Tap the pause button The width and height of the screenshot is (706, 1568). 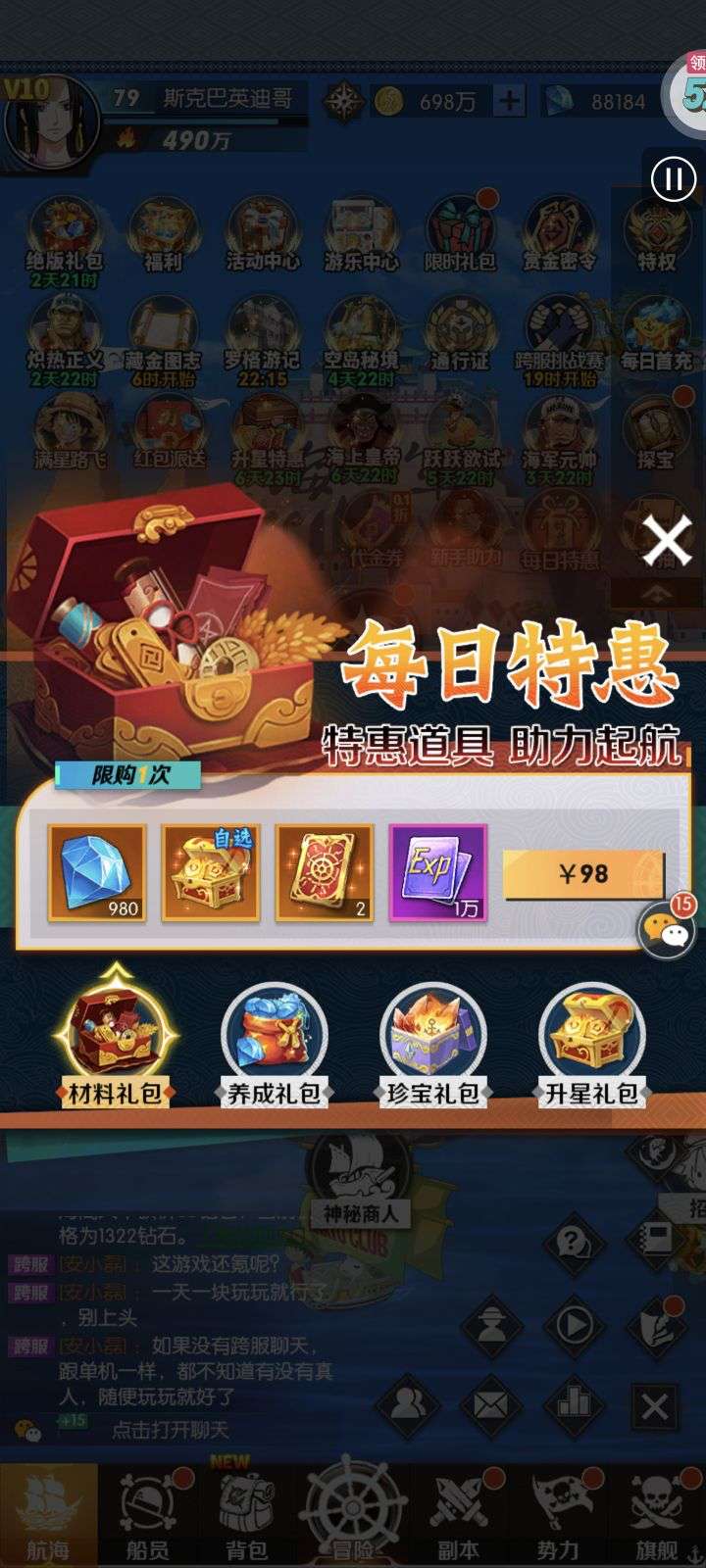coord(674,179)
